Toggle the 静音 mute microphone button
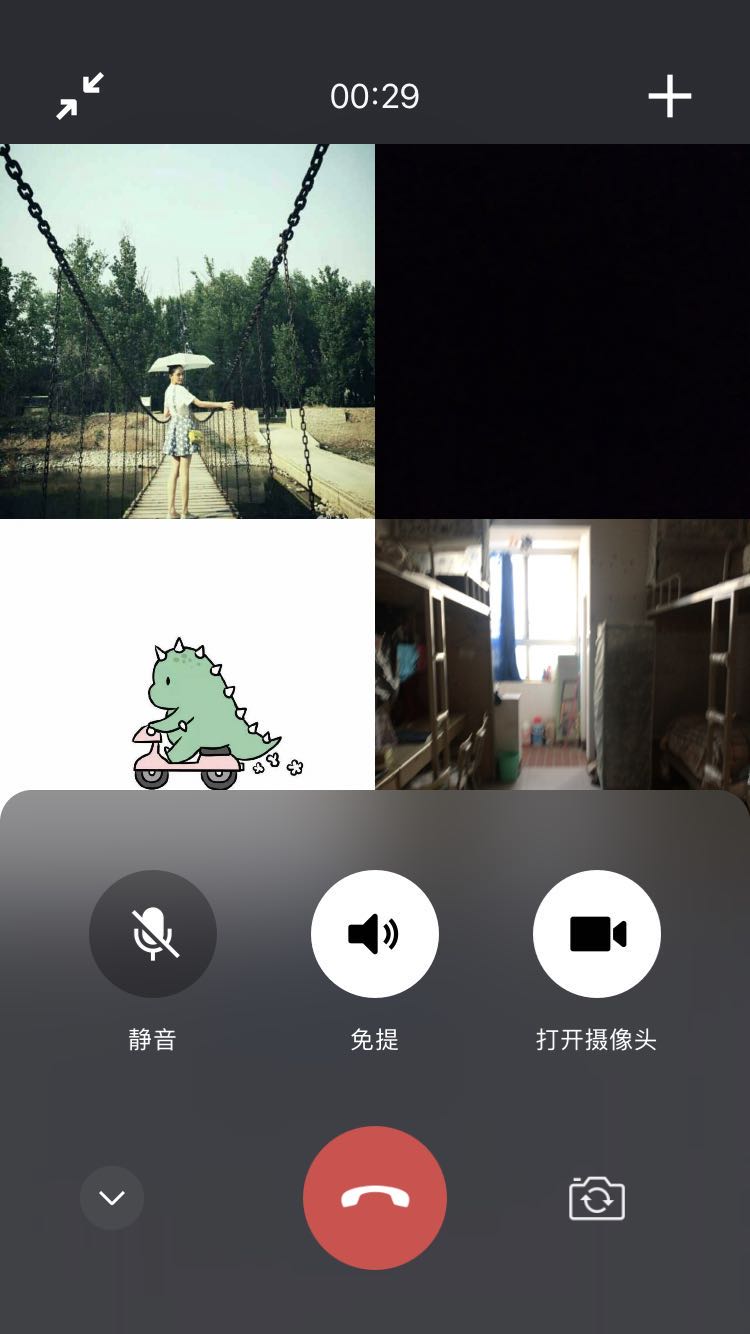This screenshot has width=750, height=1334. 153,934
